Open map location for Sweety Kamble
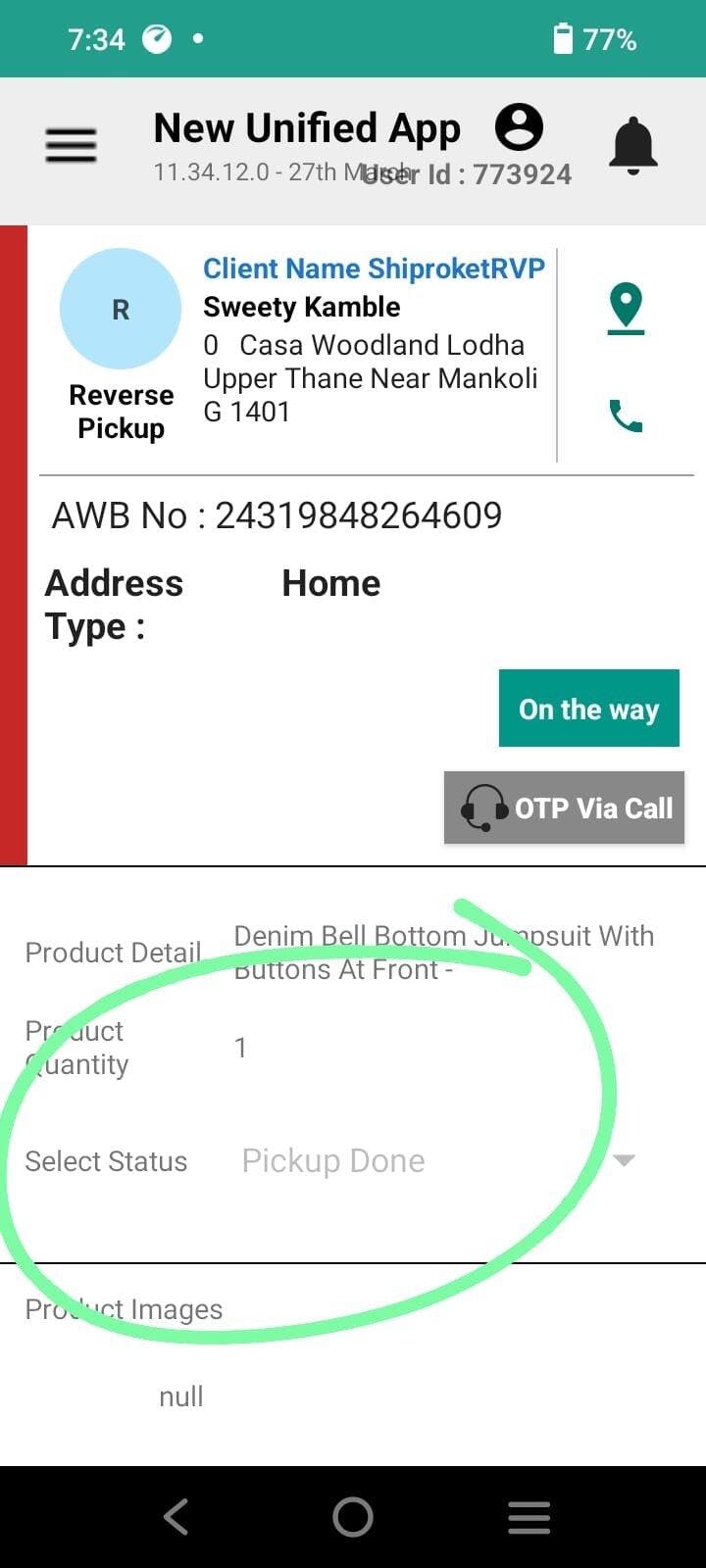 (626, 308)
